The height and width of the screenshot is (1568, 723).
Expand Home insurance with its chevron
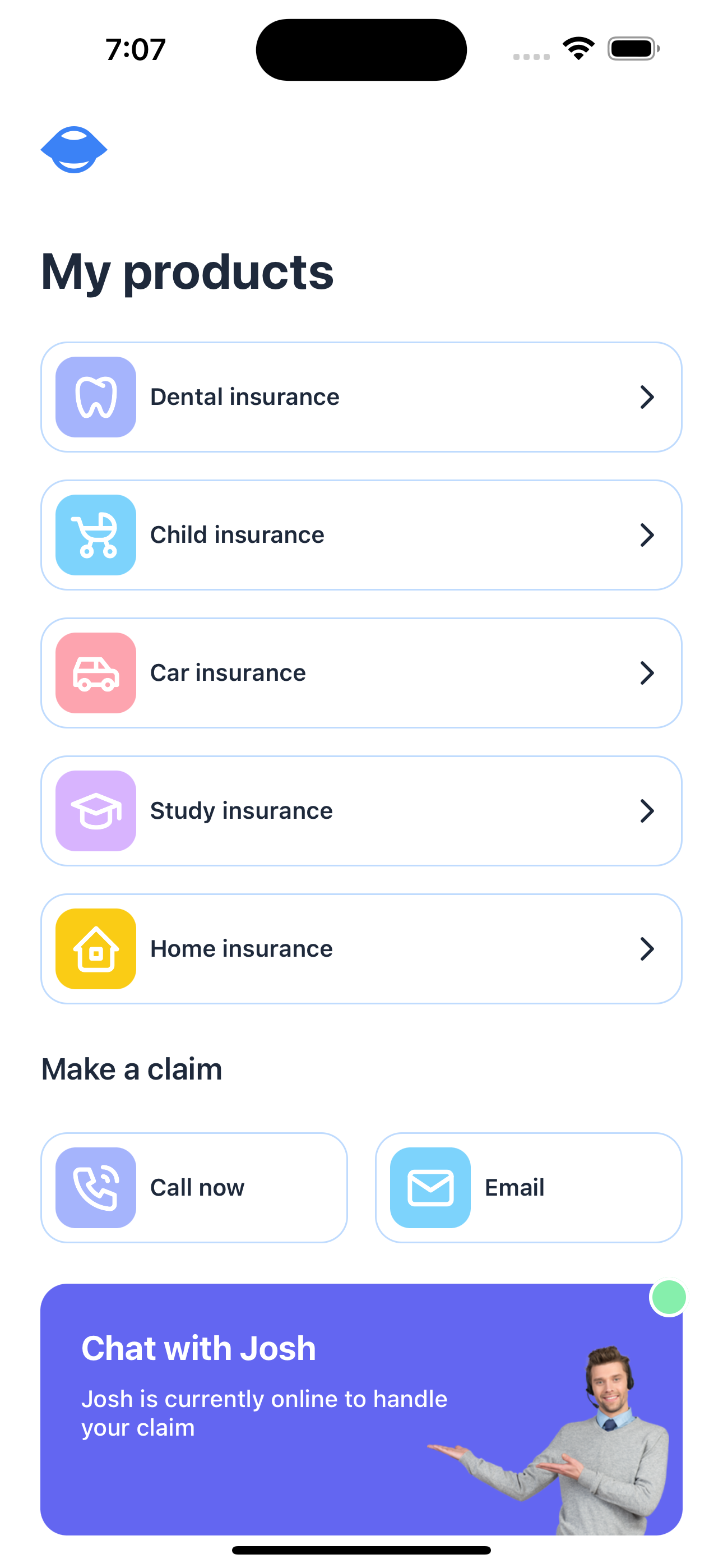(x=647, y=948)
